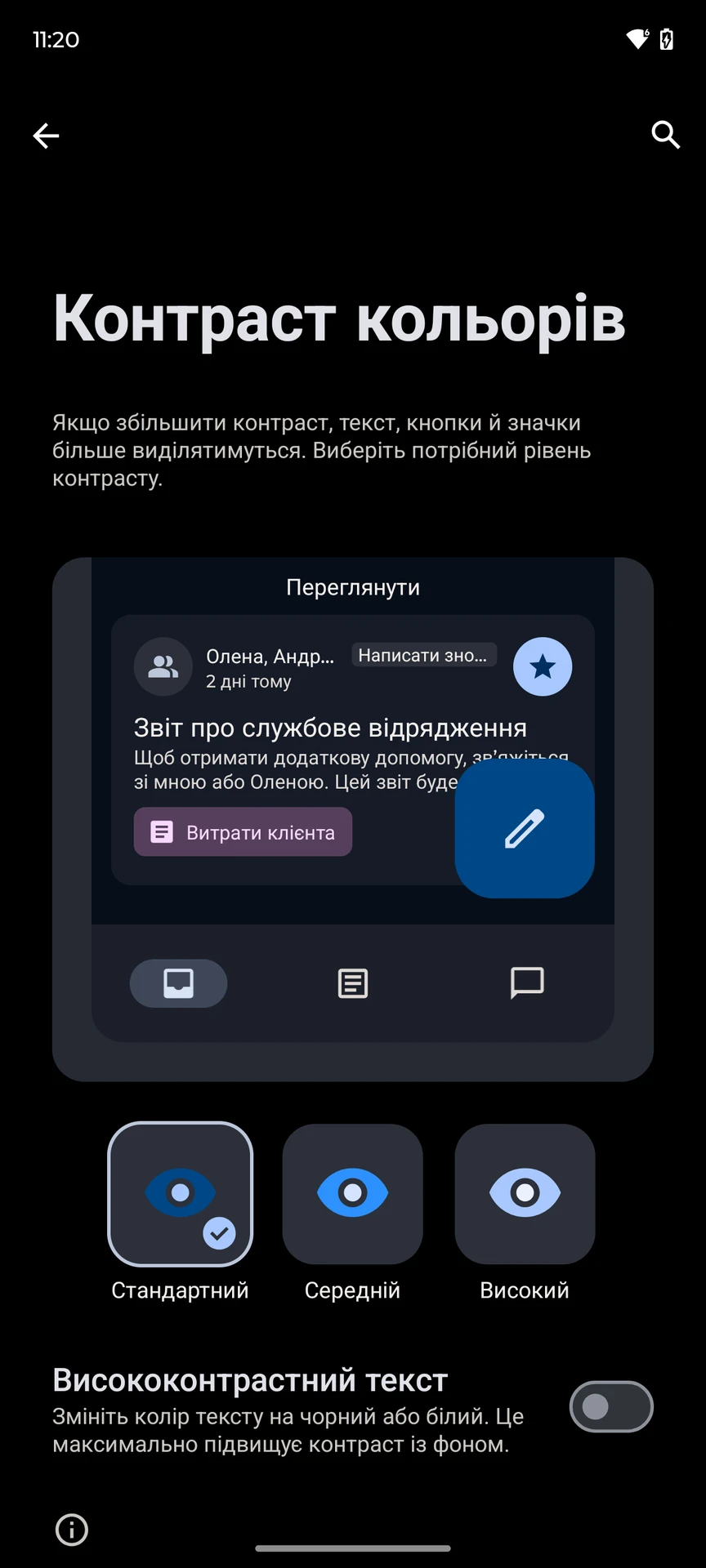Choose the Середній contrast option
This screenshot has width=706, height=1568.
tap(352, 1194)
